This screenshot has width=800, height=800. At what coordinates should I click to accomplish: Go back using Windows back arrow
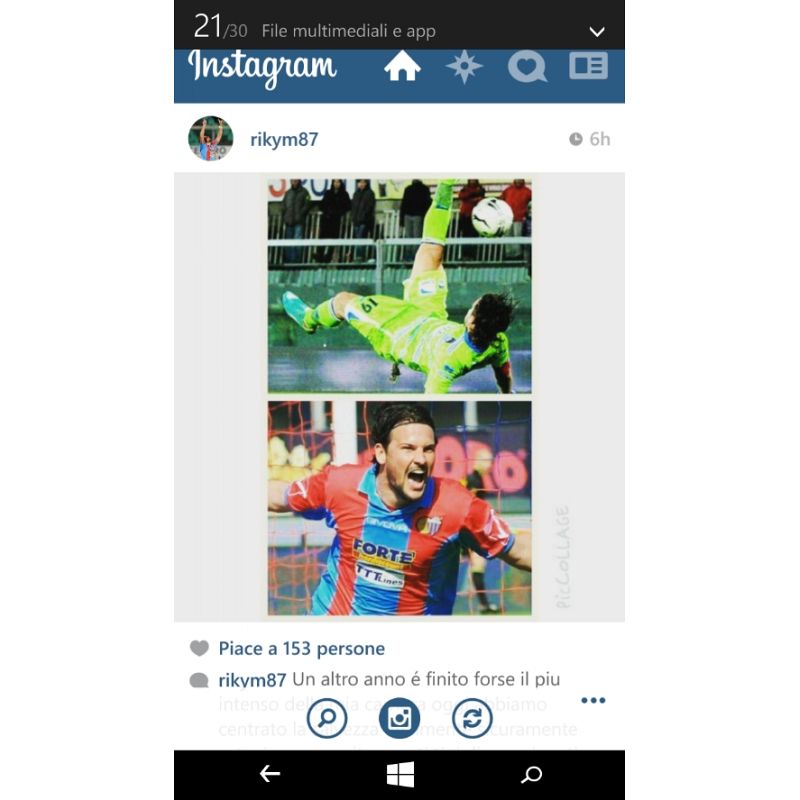click(x=270, y=774)
